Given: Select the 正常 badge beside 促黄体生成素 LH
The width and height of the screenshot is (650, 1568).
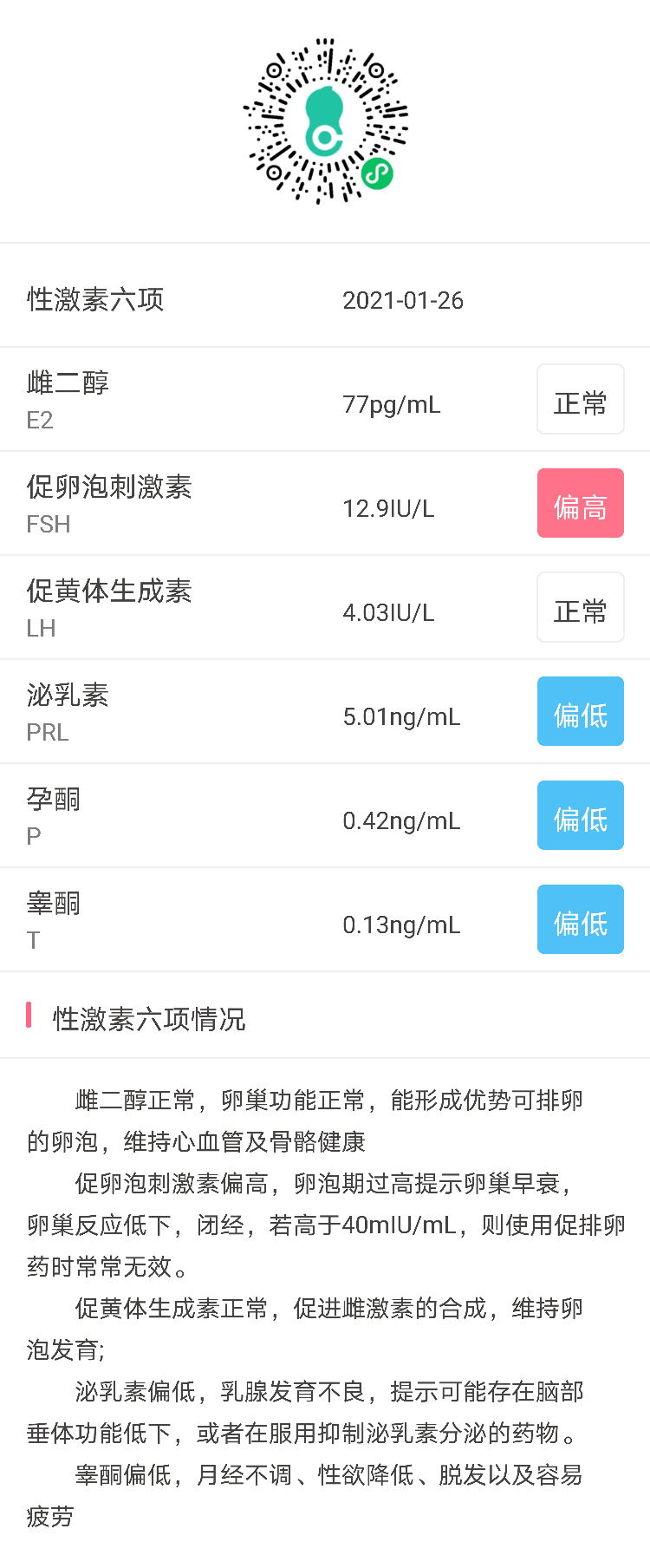Looking at the screenshot, I should click(580, 607).
